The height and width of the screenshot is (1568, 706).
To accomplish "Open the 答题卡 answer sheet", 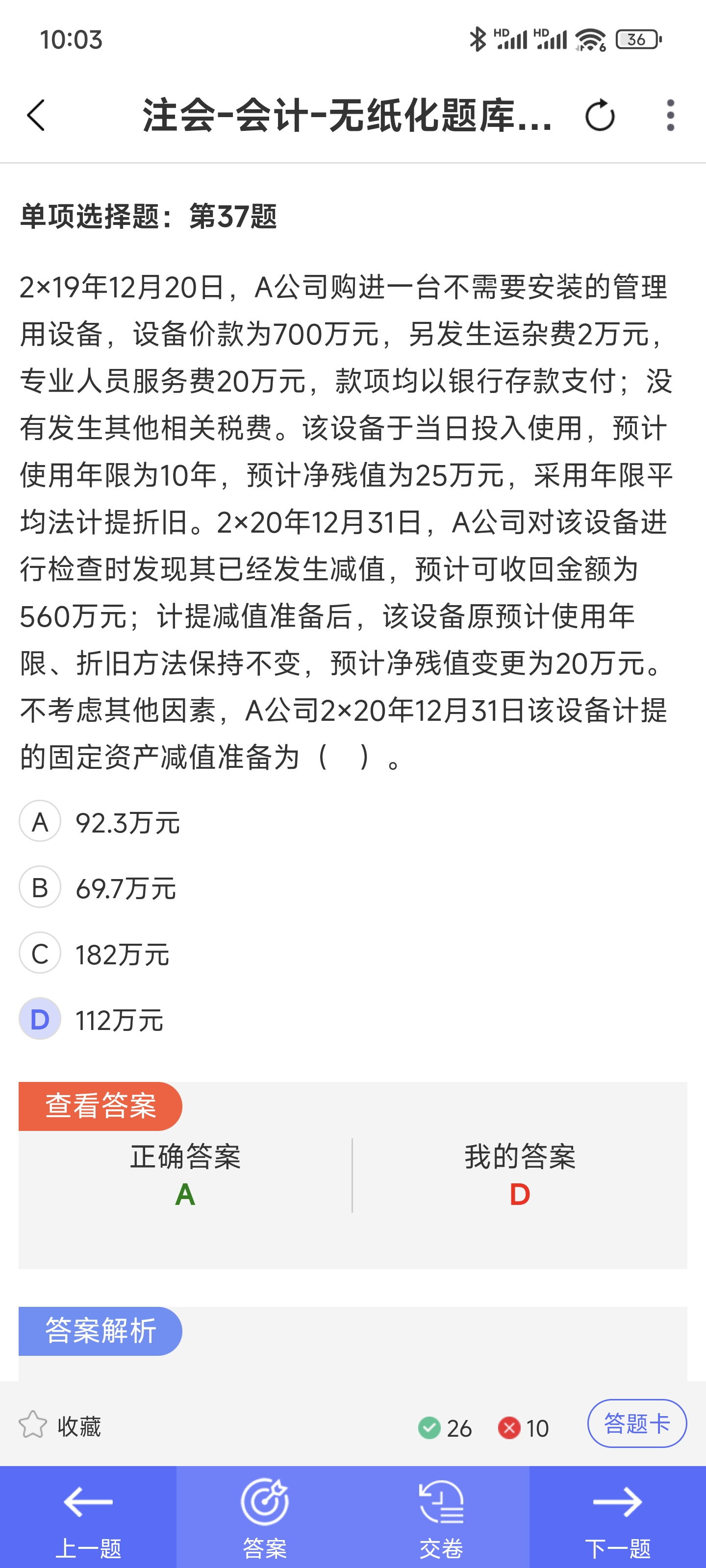I will pyautogui.click(x=636, y=1423).
